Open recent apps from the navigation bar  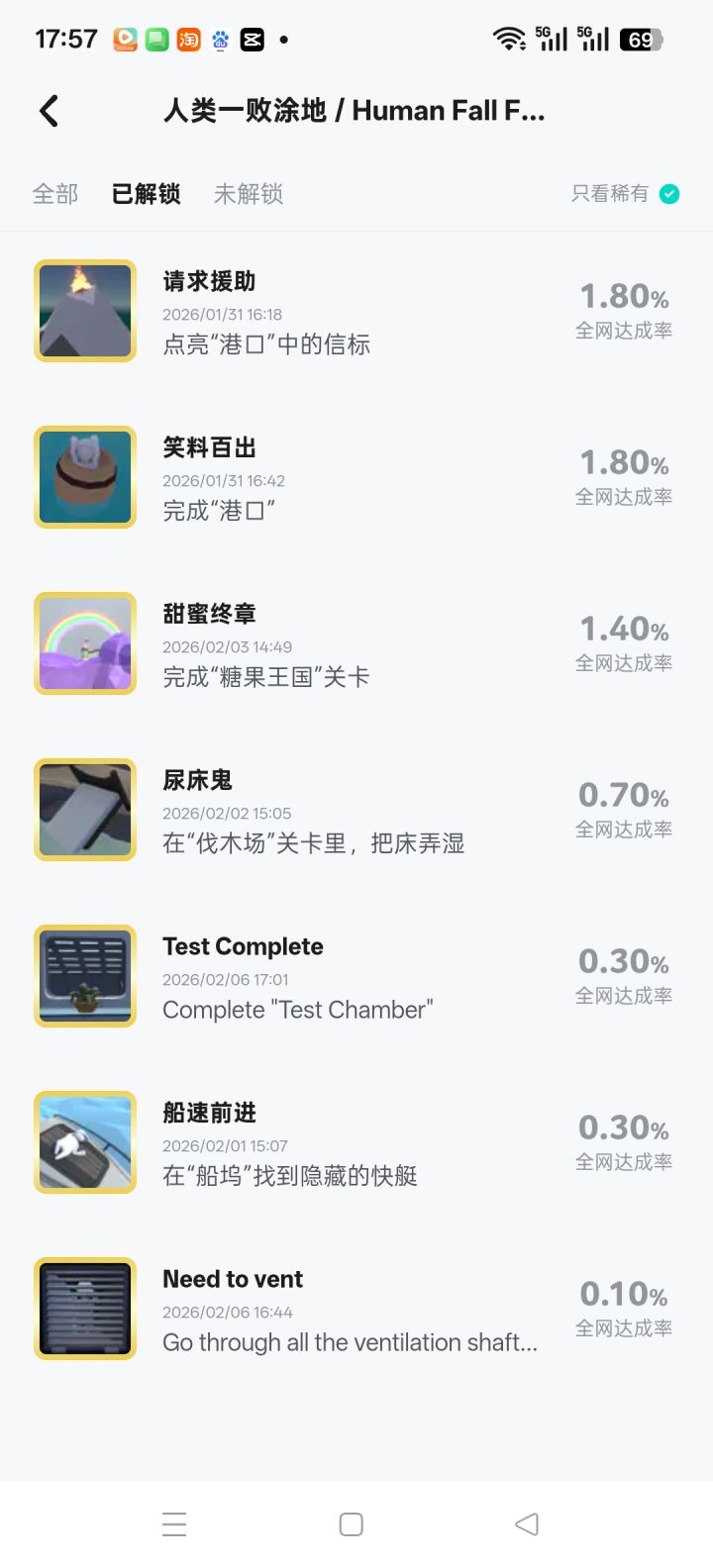(x=174, y=1524)
